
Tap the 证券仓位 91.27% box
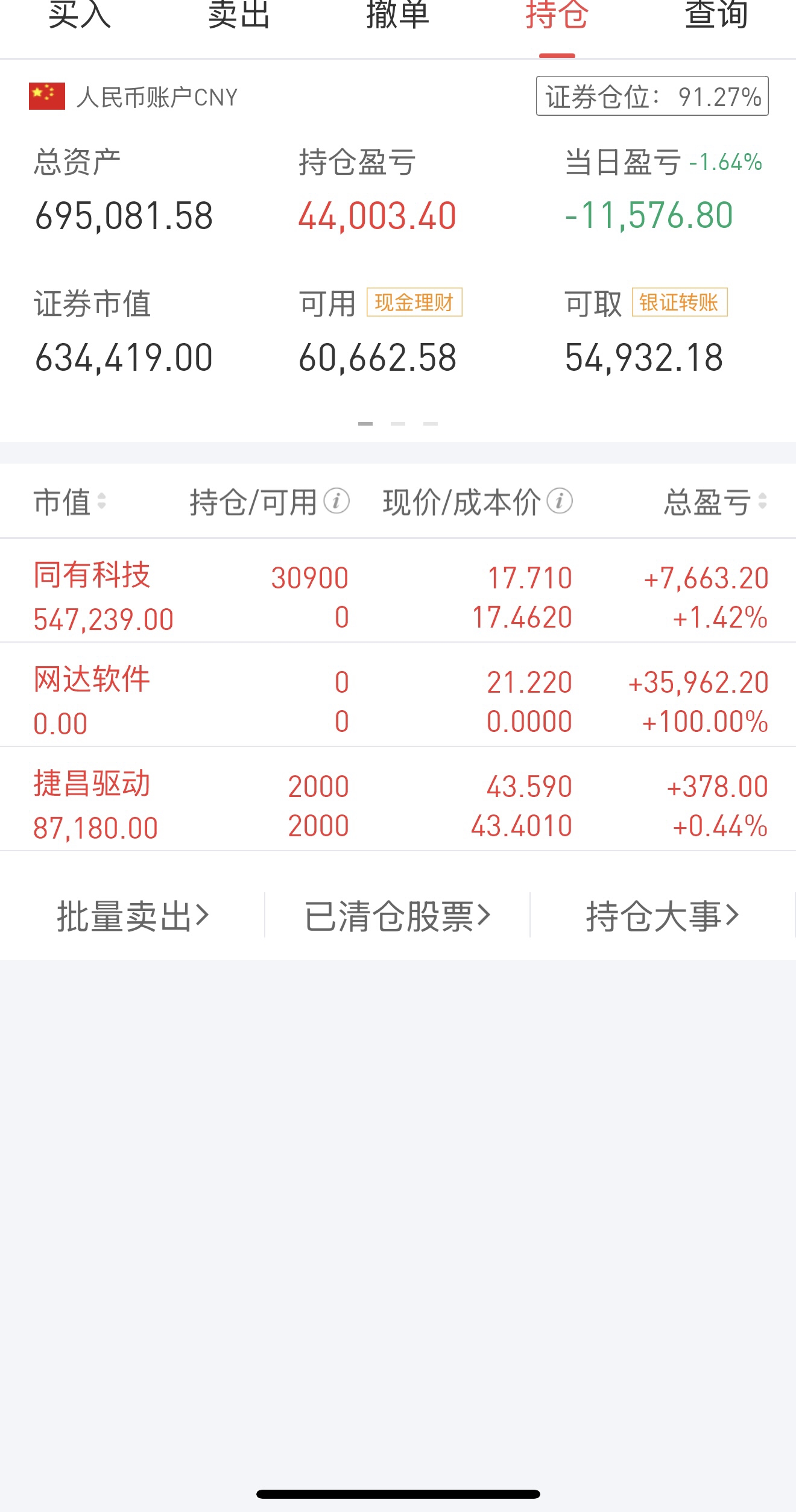pyautogui.click(x=652, y=96)
